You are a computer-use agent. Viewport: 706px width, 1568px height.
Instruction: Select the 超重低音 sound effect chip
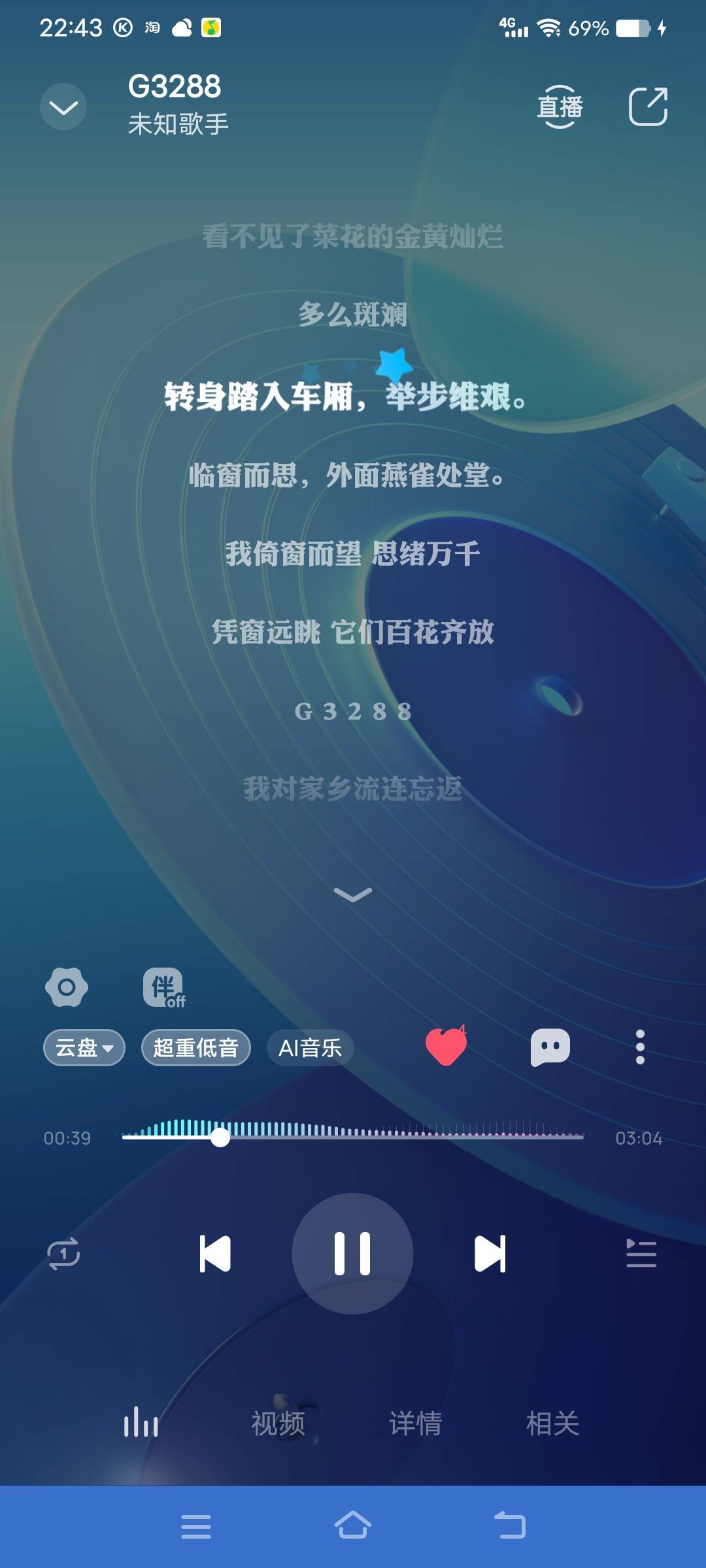[195, 1048]
